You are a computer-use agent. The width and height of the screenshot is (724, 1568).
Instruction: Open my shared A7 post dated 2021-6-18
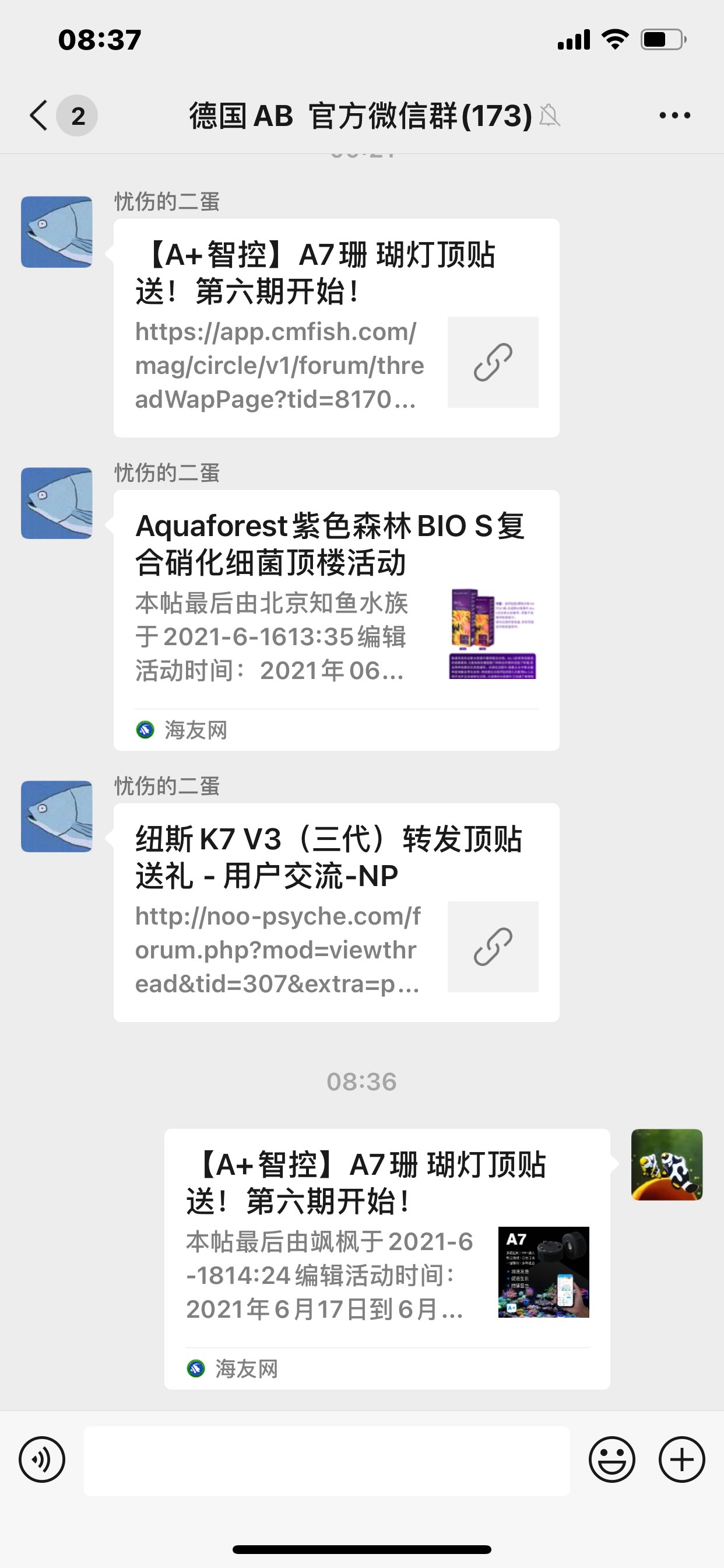point(387,1259)
